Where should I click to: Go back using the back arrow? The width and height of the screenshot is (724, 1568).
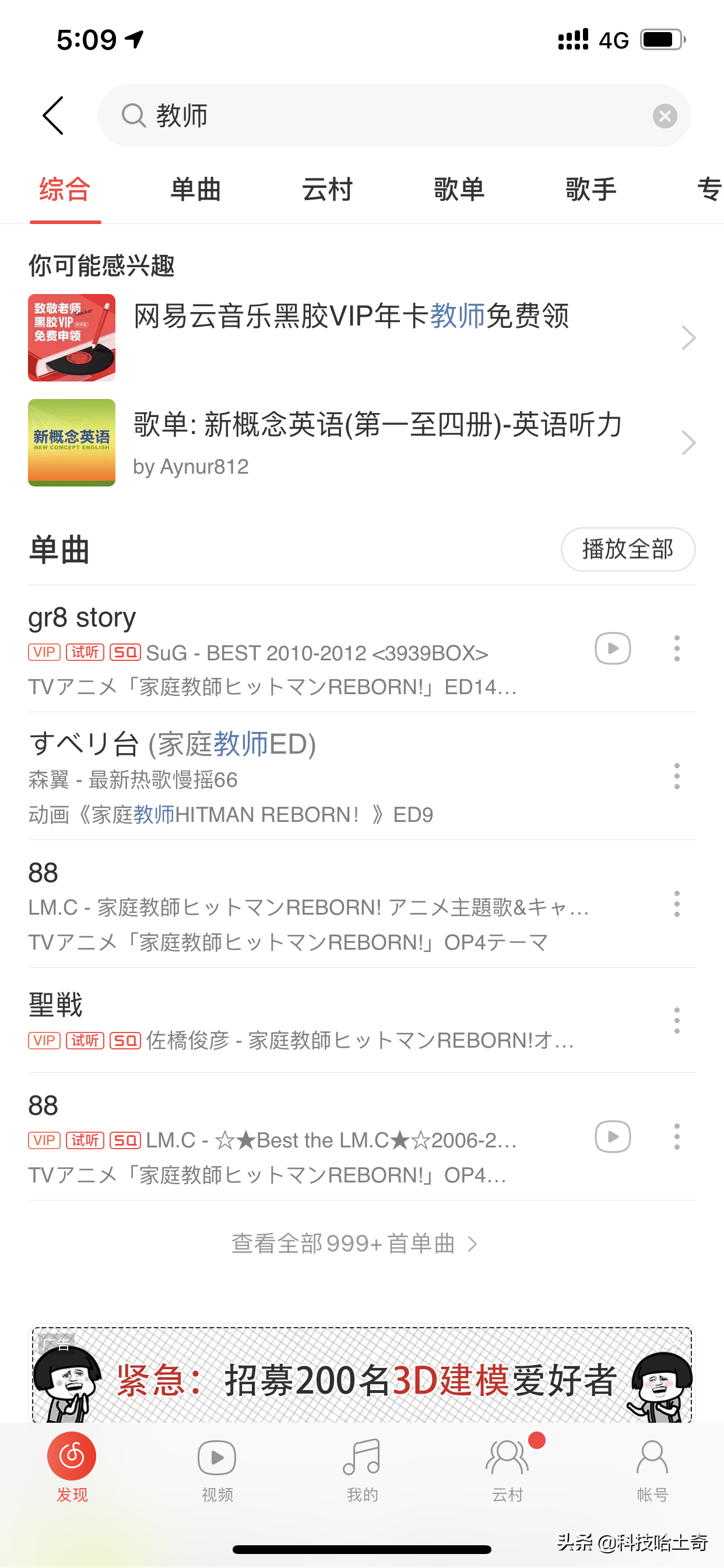(x=54, y=116)
